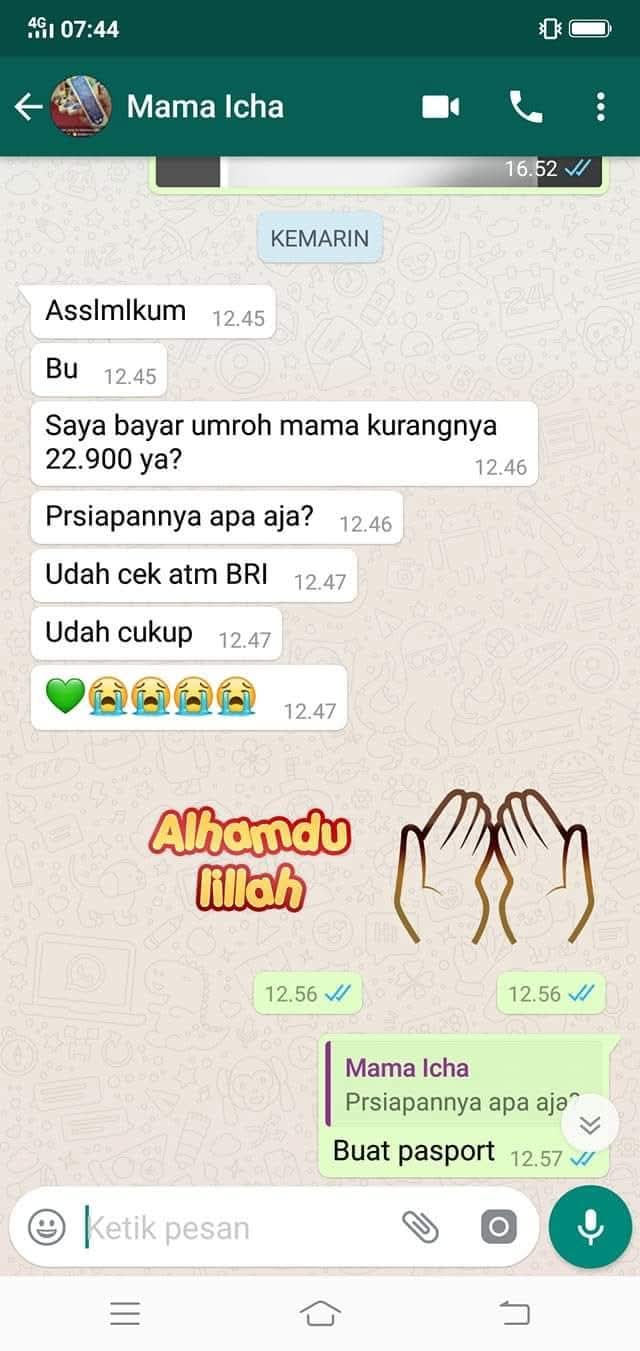Screen dimensions: 640x1351
Task: Tap the system back button
Action: click(x=514, y=1313)
